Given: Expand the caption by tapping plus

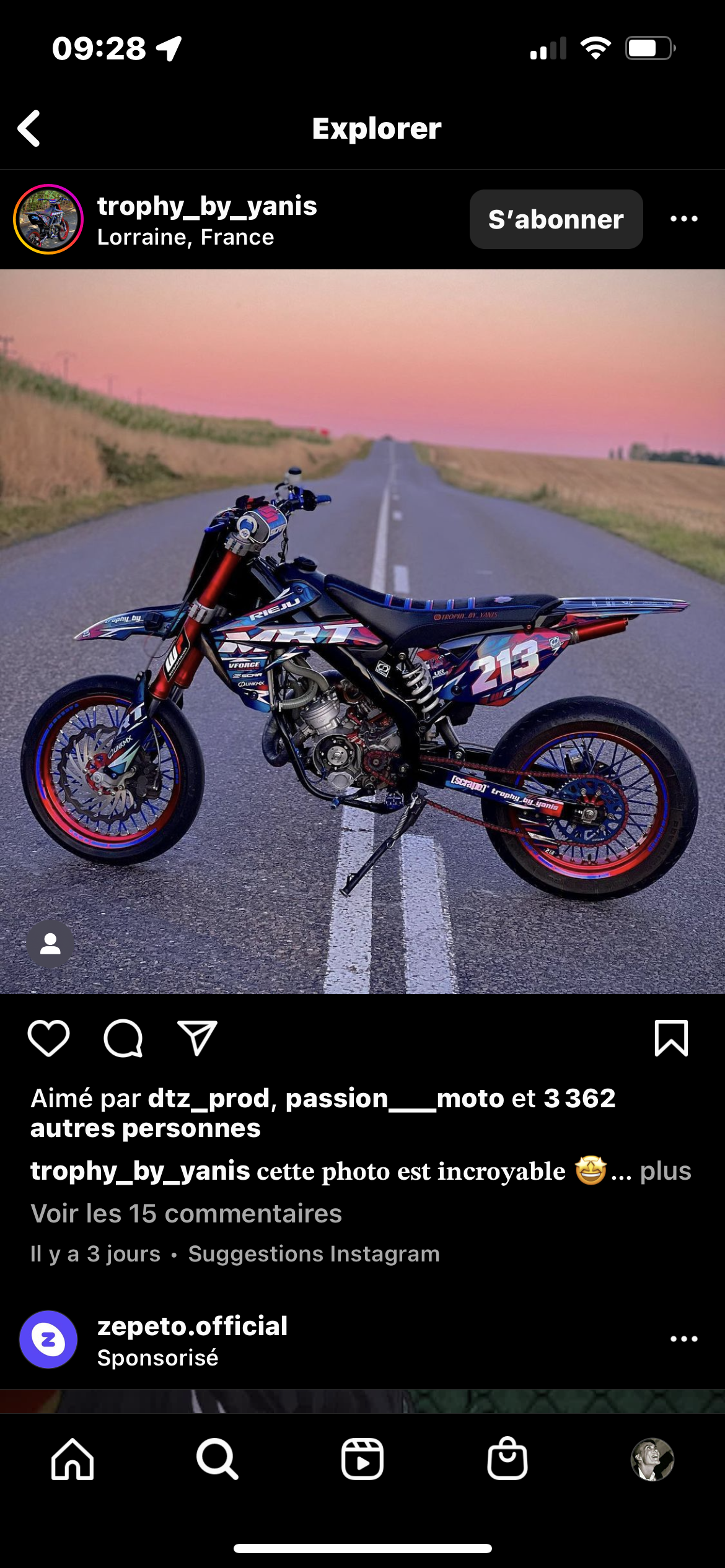Looking at the screenshot, I should [x=665, y=1171].
